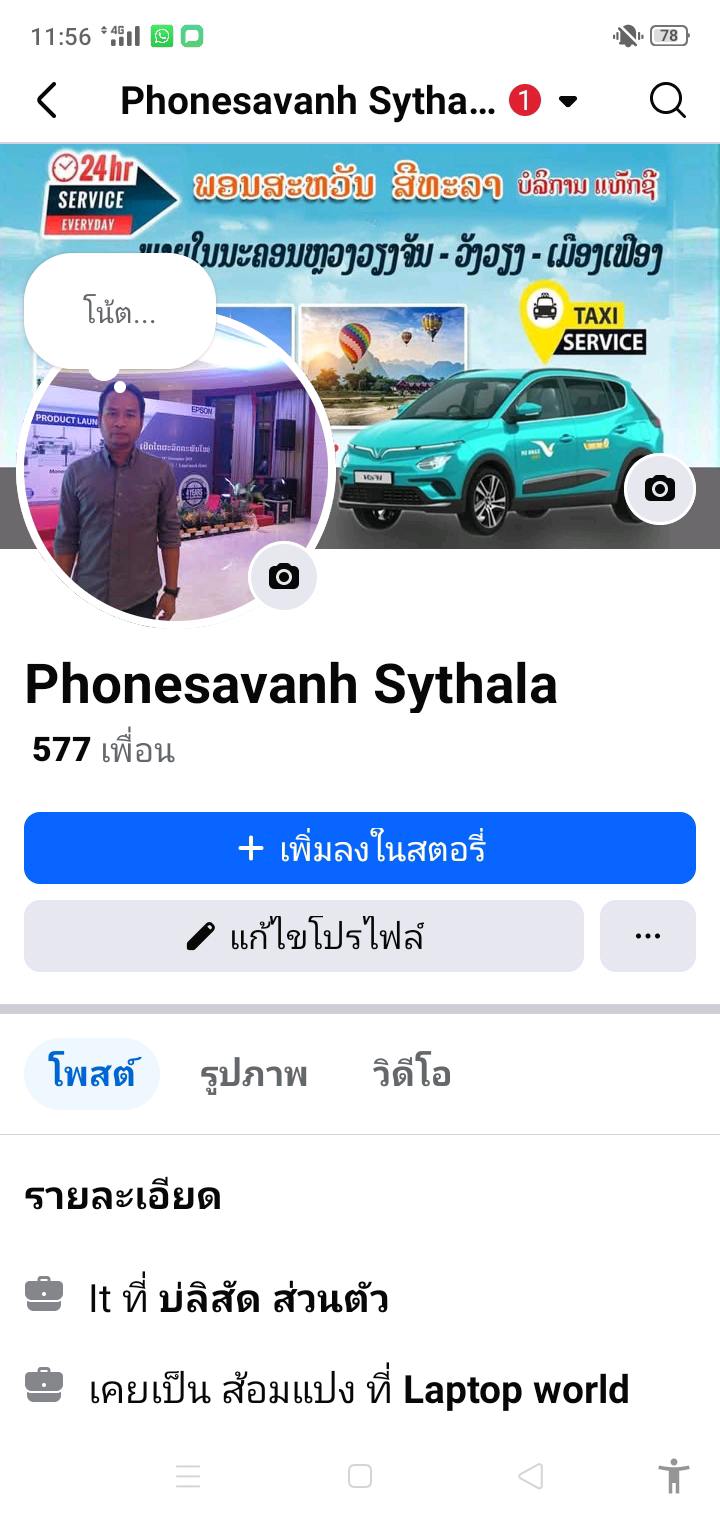Screen dimensions: 720x1520
Task: Tap the system back navigation button
Action: pyautogui.click(x=531, y=1476)
